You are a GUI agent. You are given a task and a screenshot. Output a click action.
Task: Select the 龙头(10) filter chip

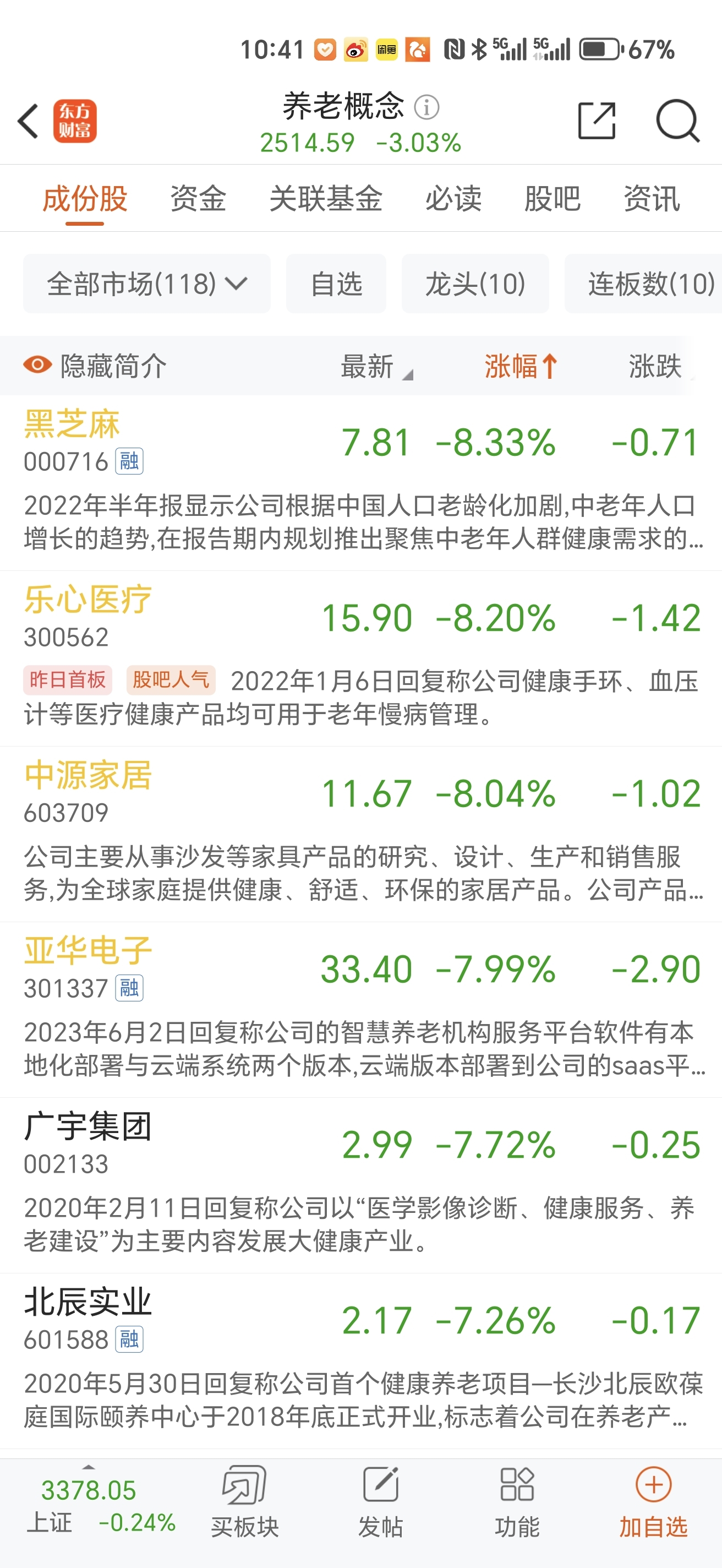click(x=475, y=284)
